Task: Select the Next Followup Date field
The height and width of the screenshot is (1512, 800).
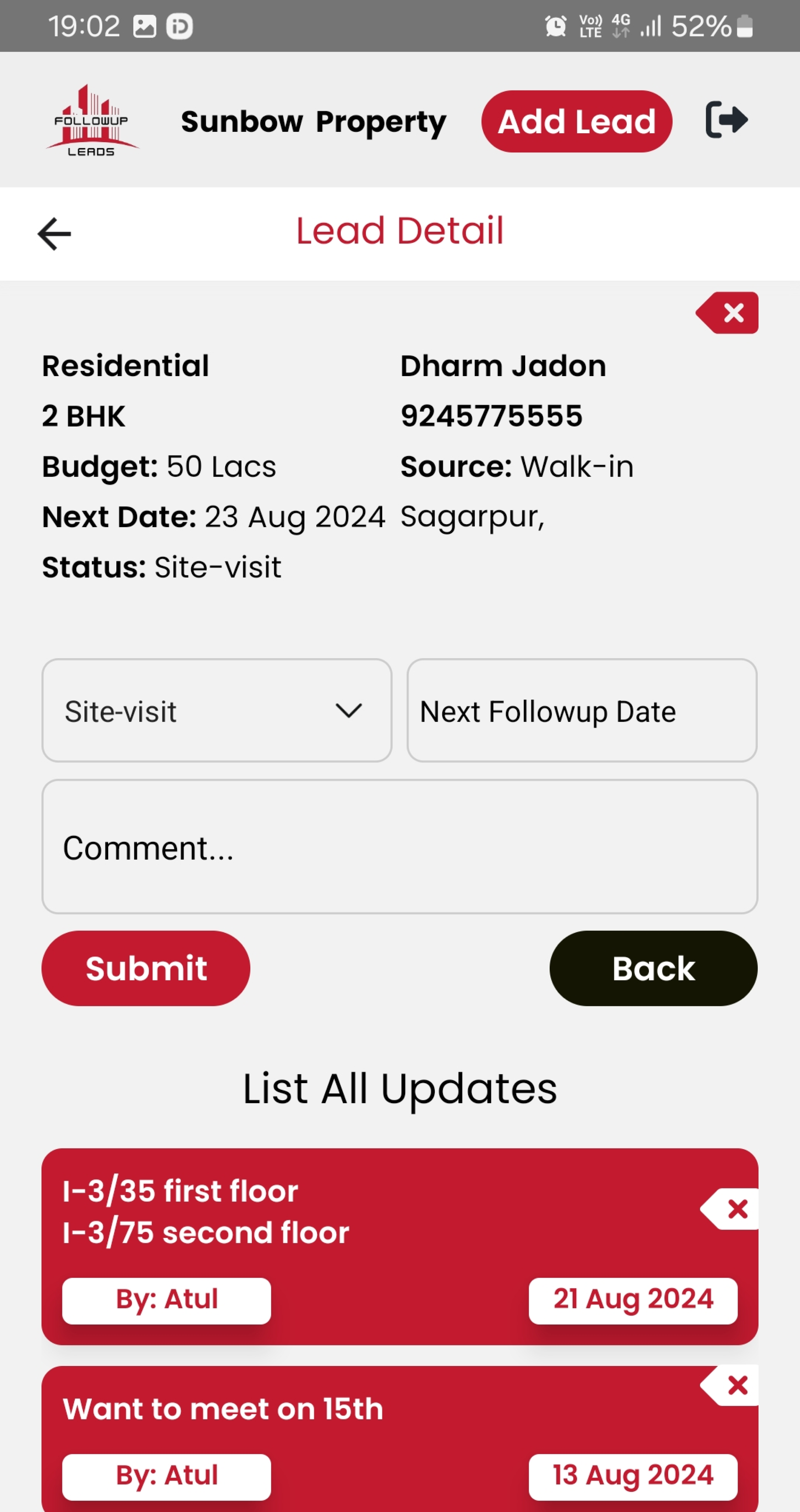Action: tap(582, 710)
